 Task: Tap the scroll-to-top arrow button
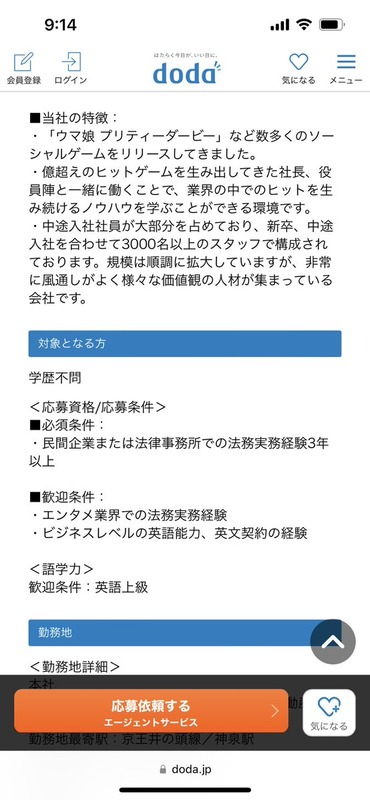(333, 642)
